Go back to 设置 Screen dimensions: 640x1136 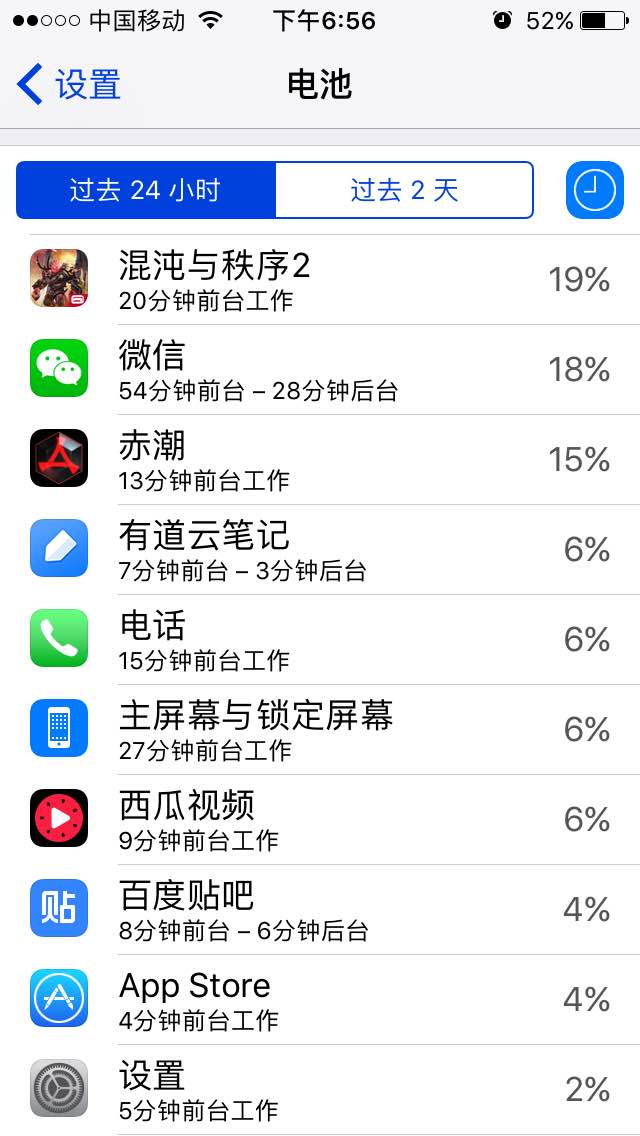[70, 85]
